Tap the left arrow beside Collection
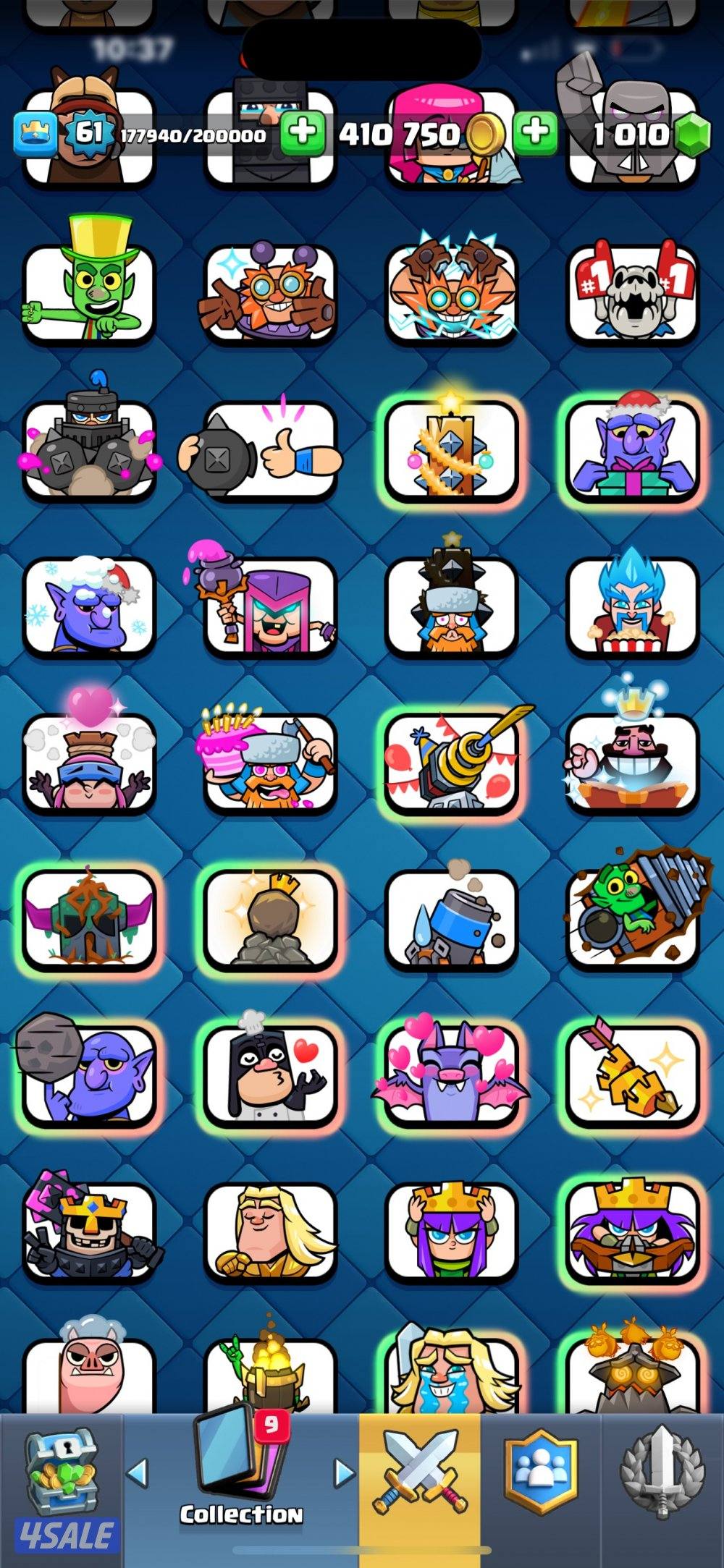Image resolution: width=724 pixels, height=1568 pixels. 137,1472
